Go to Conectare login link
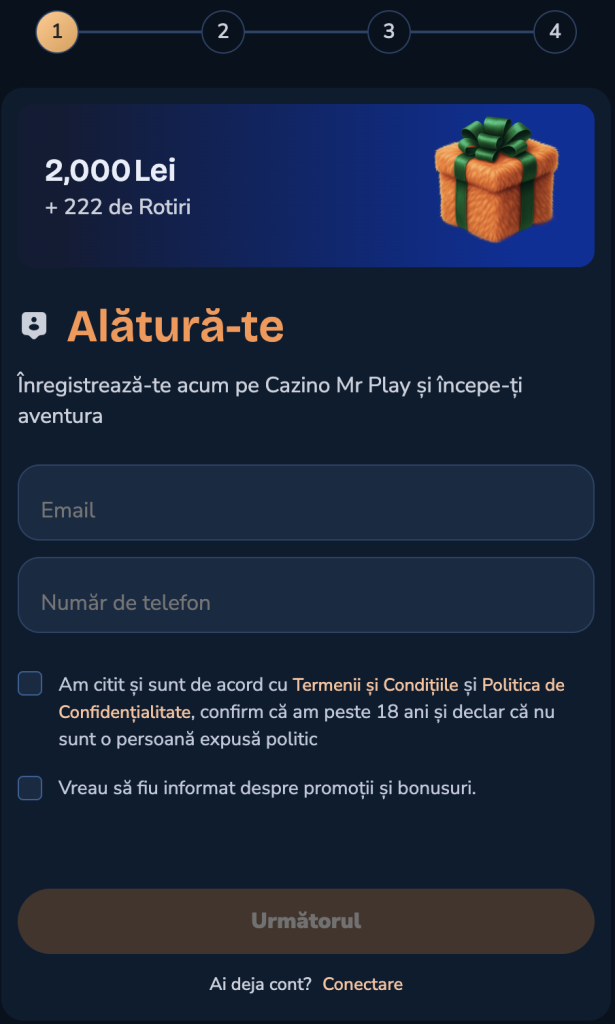The image size is (615, 1024). (x=362, y=984)
